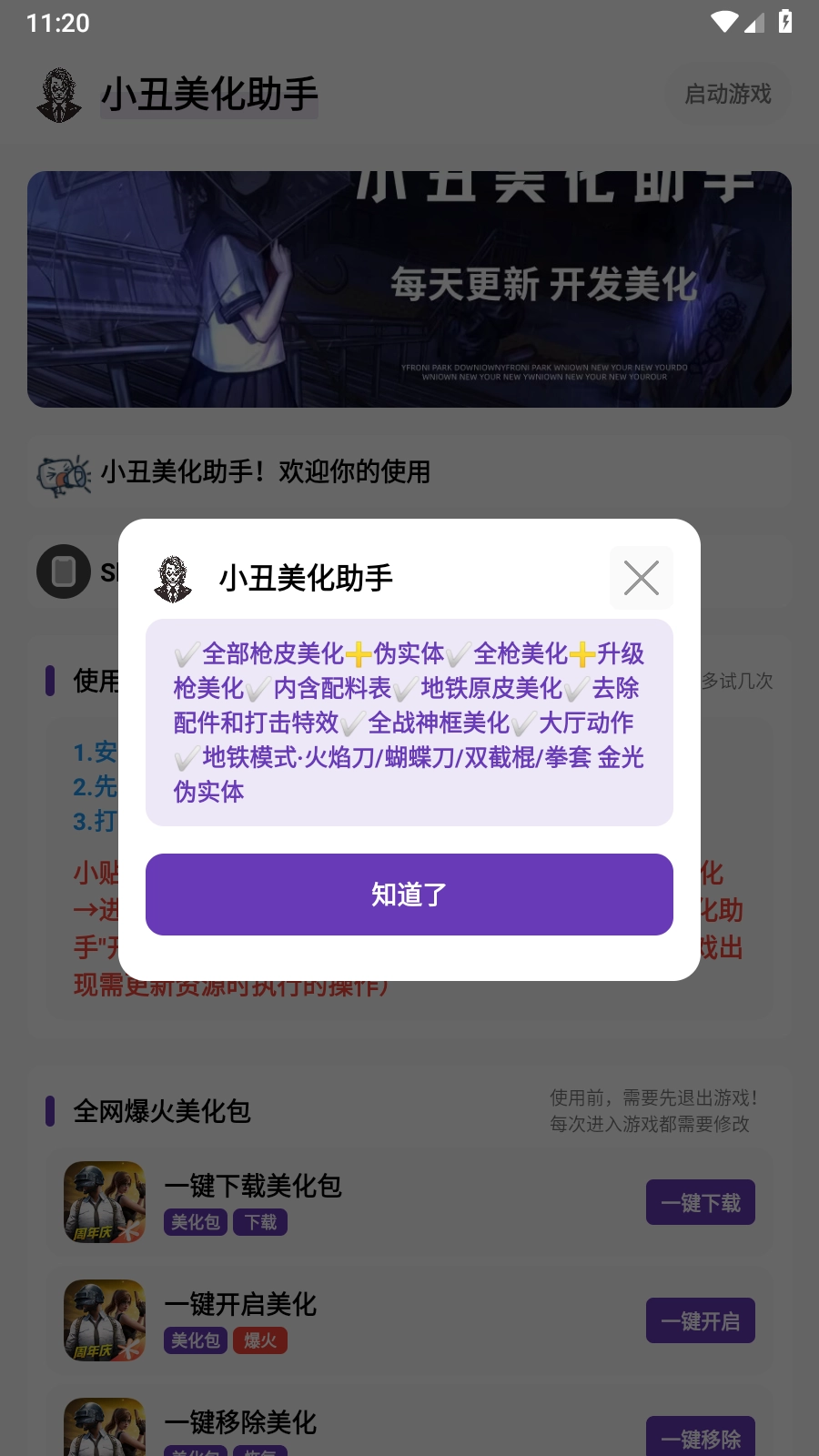
Task: Click the clown avatar in the app header
Action: [x=58, y=92]
